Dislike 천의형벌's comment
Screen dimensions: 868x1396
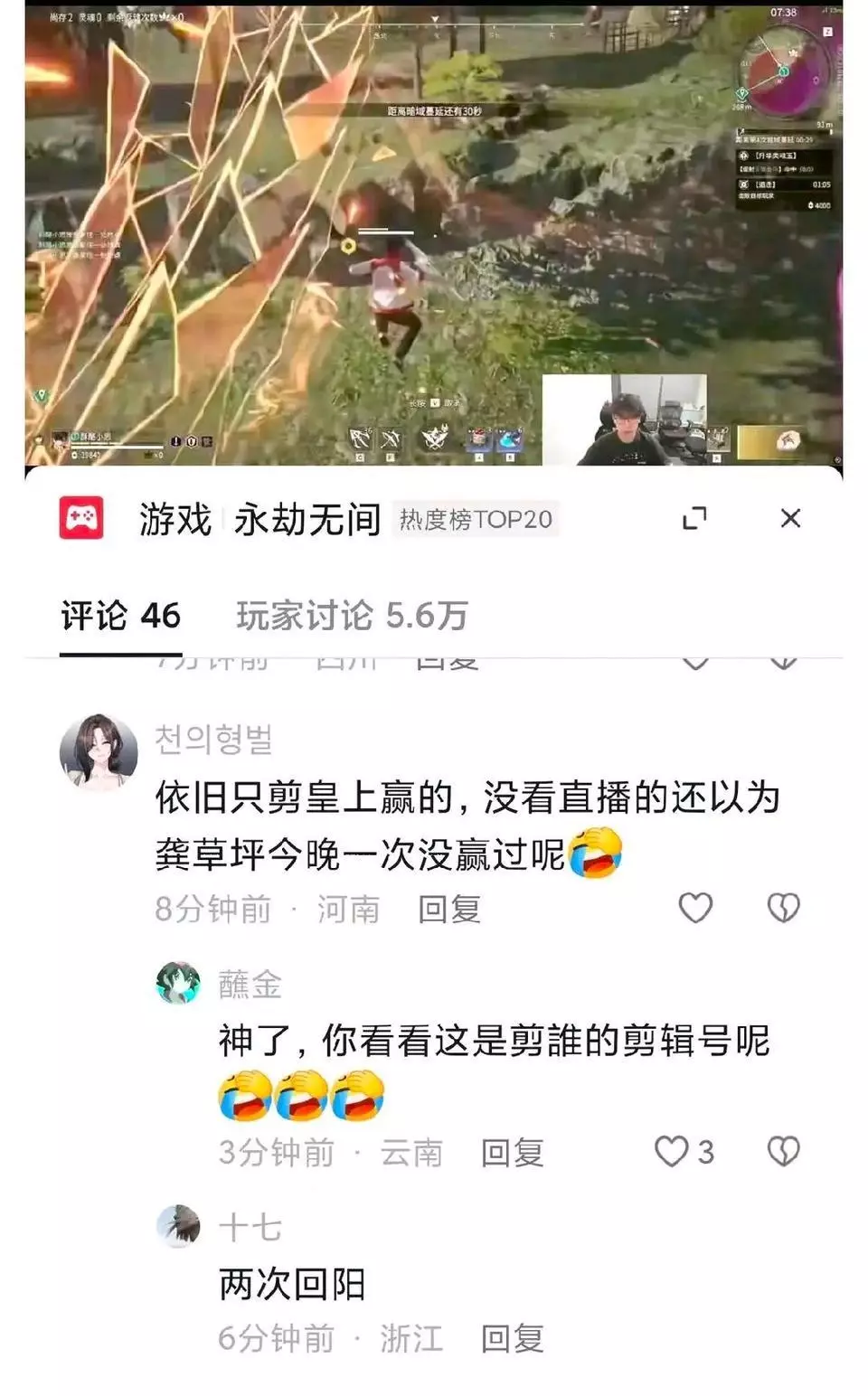pyautogui.click(x=783, y=908)
